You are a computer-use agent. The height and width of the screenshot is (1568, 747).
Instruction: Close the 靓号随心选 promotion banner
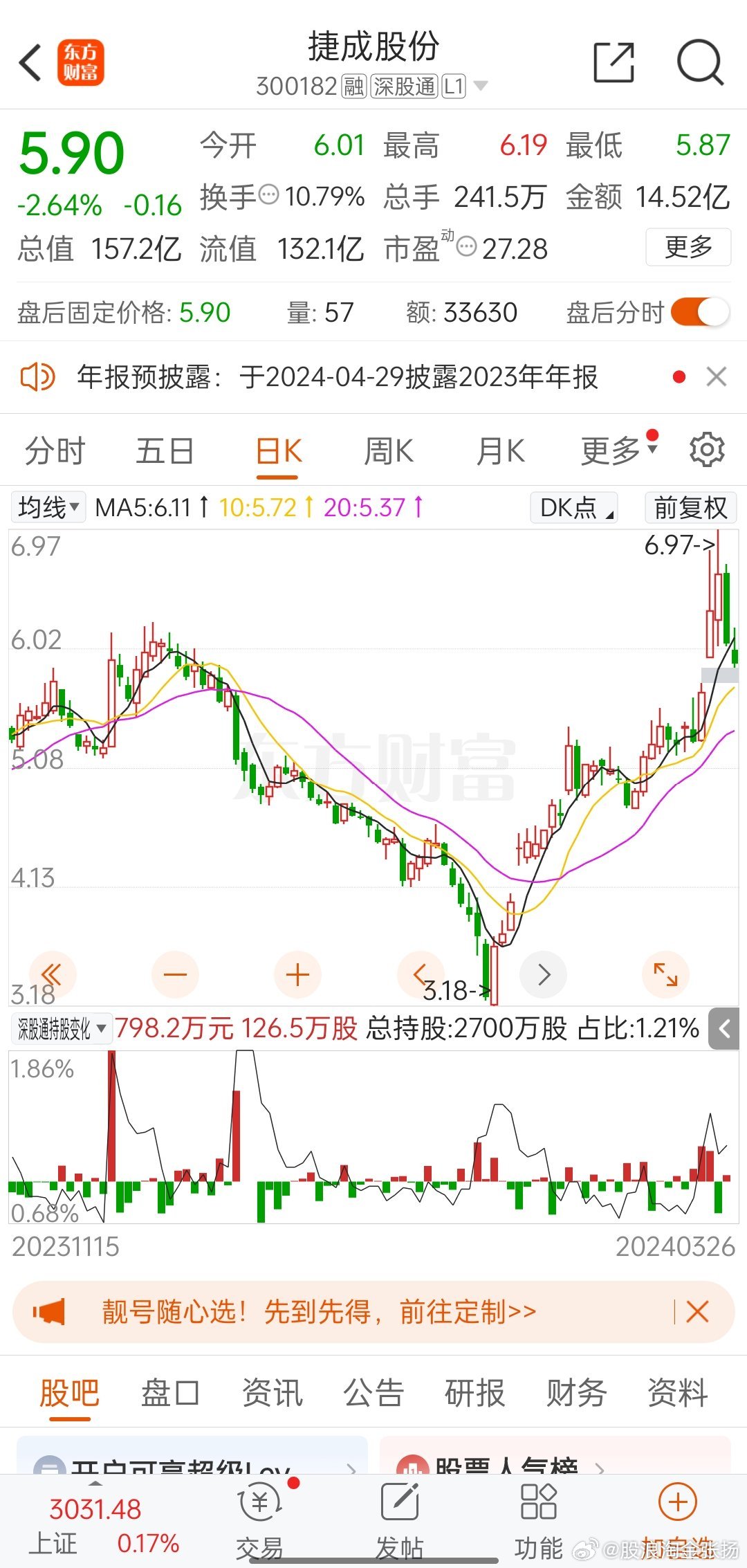[697, 1311]
